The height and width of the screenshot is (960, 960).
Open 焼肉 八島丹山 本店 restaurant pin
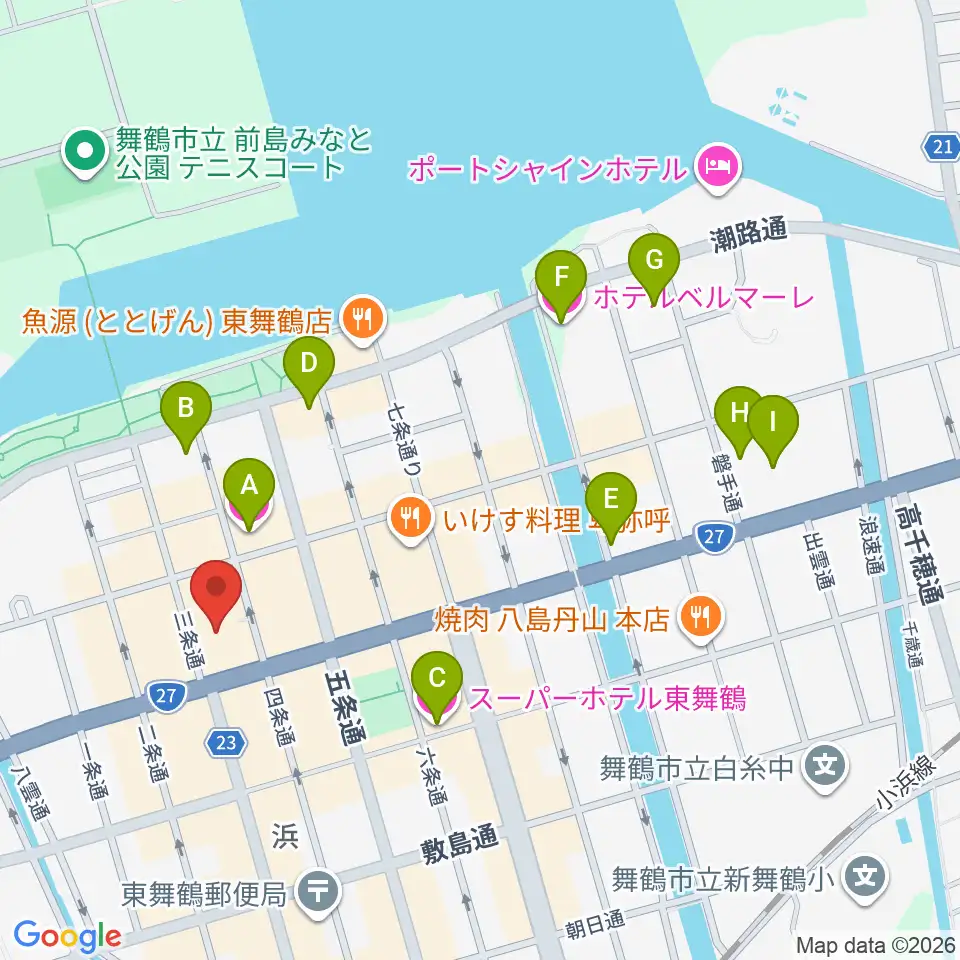point(702,618)
